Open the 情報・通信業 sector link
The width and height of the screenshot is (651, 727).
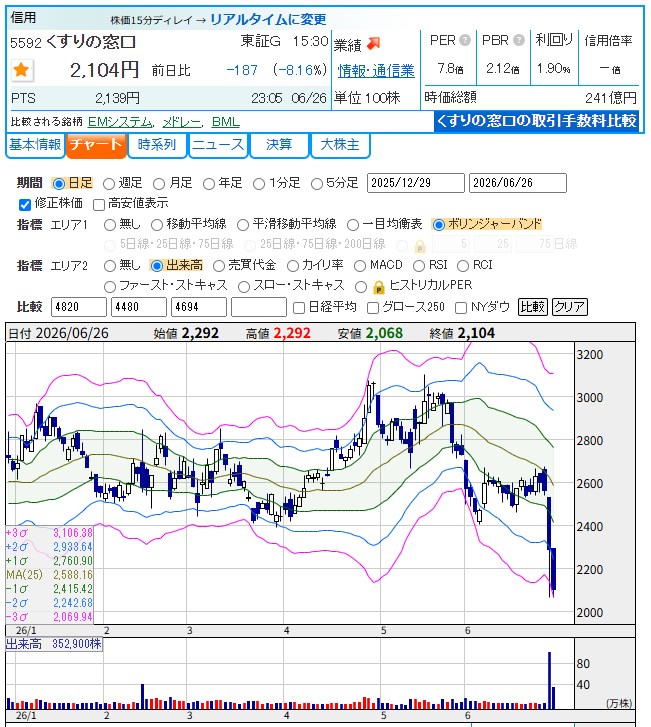(x=376, y=70)
